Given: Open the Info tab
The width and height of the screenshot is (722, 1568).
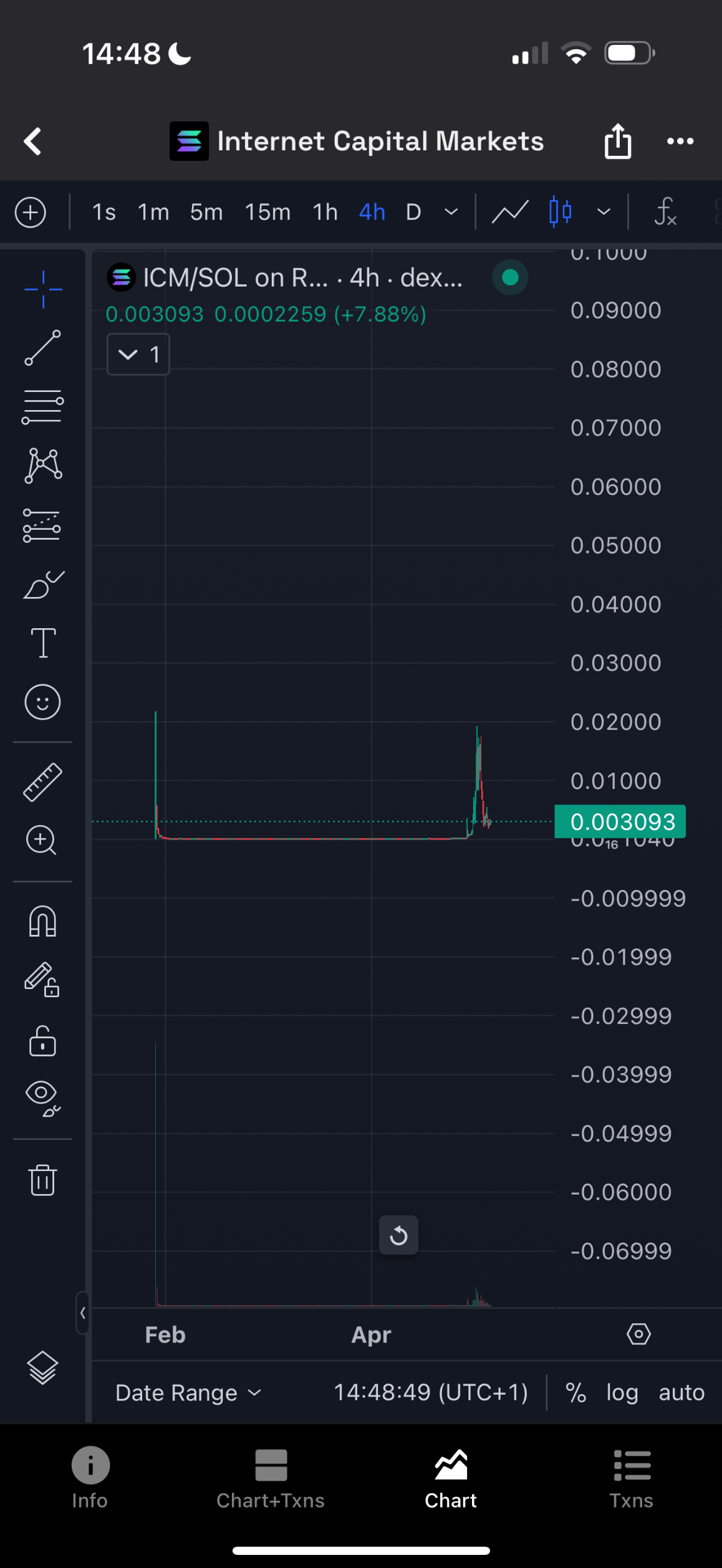Looking at the screenshot, I should (90, 1479).
